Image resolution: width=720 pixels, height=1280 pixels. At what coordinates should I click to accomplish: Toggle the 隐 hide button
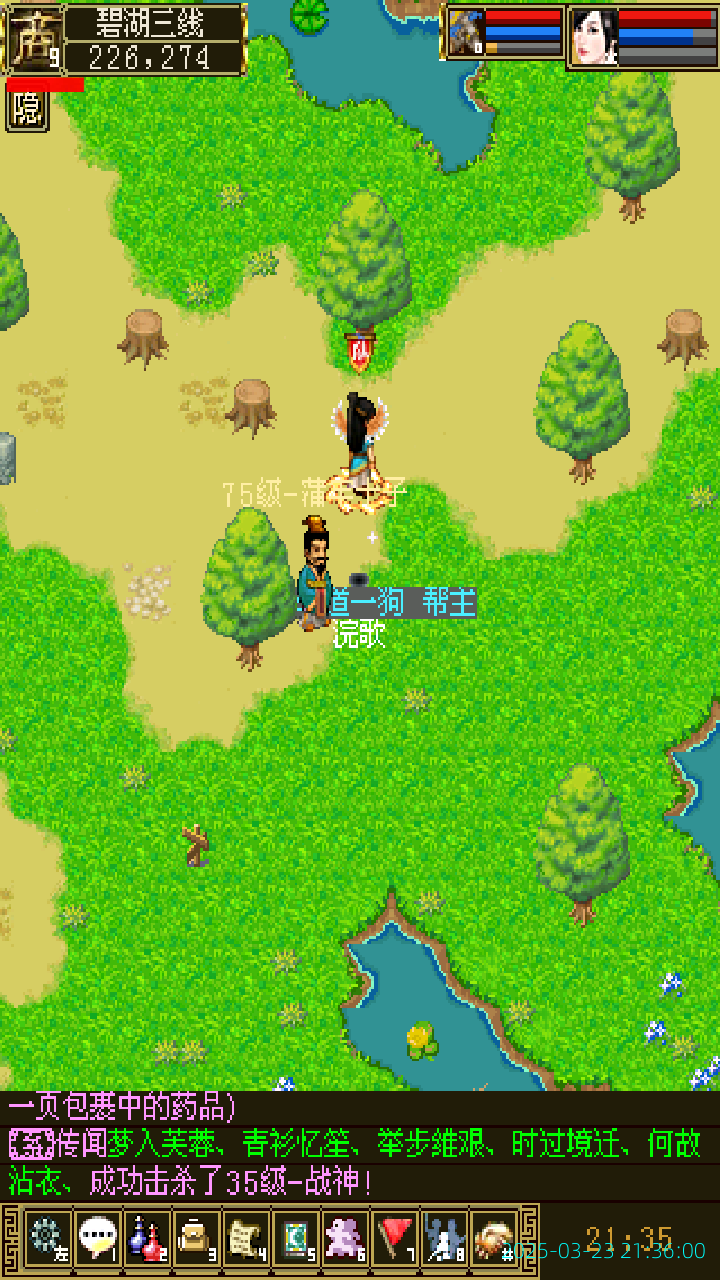(27, 110)
